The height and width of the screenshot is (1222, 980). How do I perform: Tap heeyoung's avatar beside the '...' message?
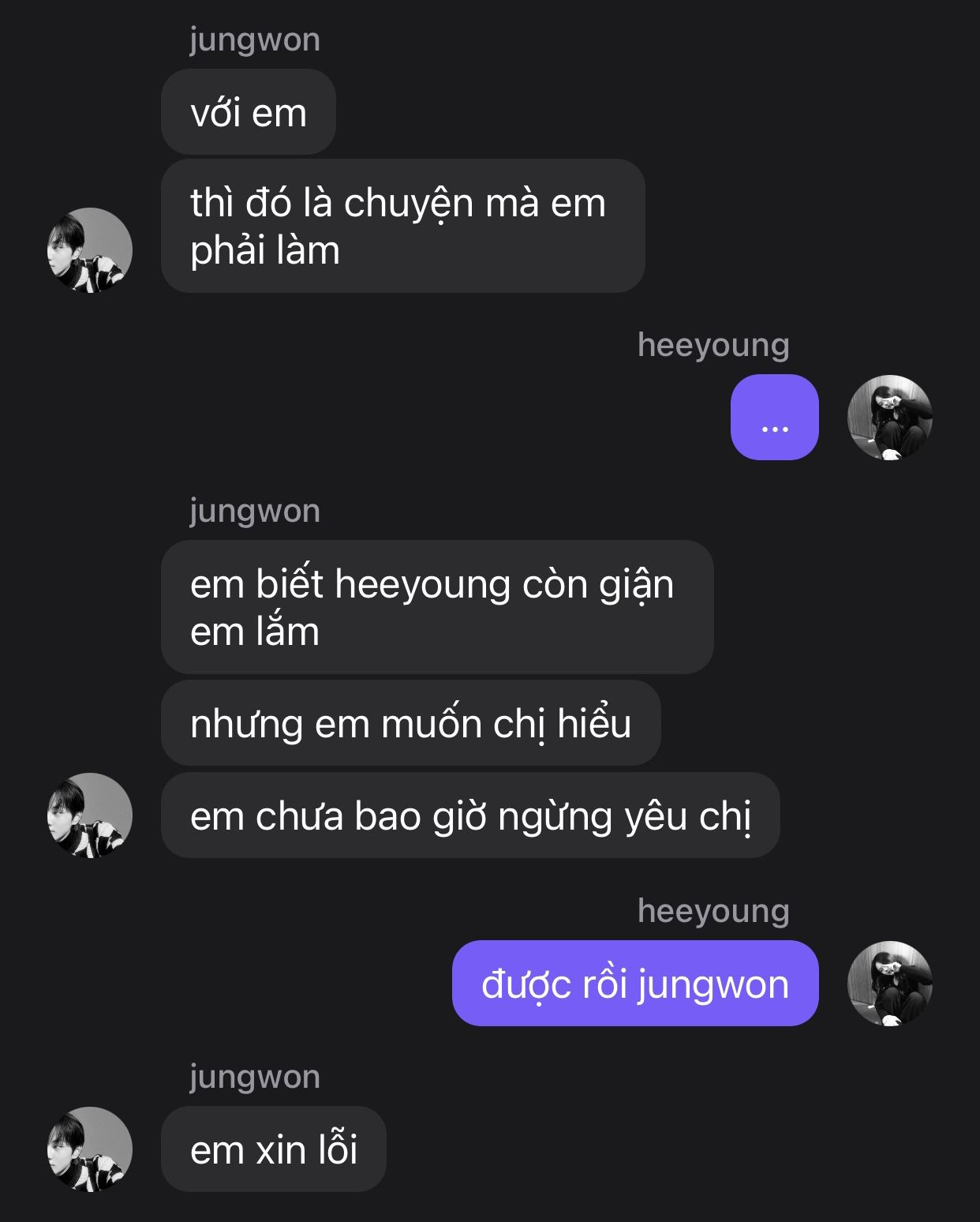[889, 417]
